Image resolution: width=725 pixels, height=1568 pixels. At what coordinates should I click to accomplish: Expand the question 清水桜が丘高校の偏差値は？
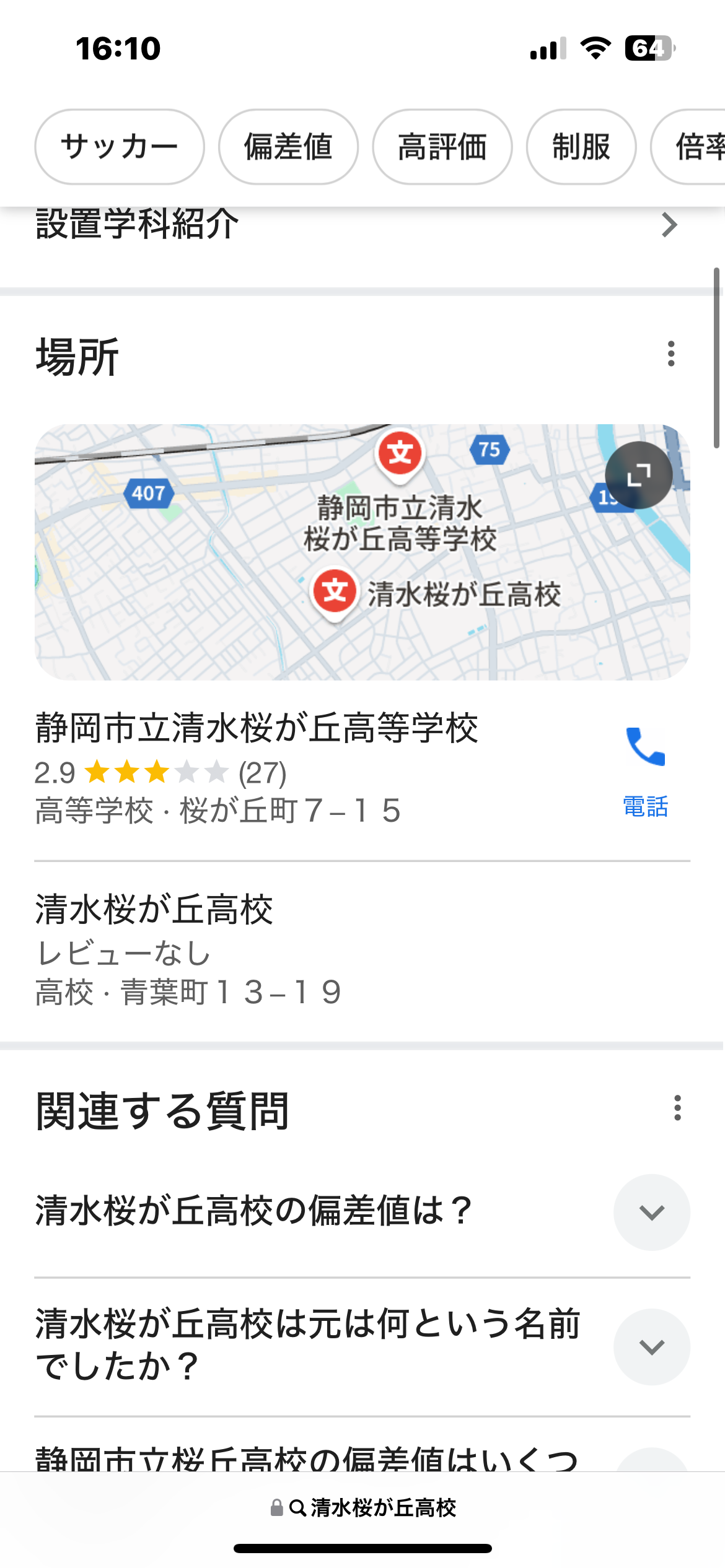click(x=362, y=1211)
